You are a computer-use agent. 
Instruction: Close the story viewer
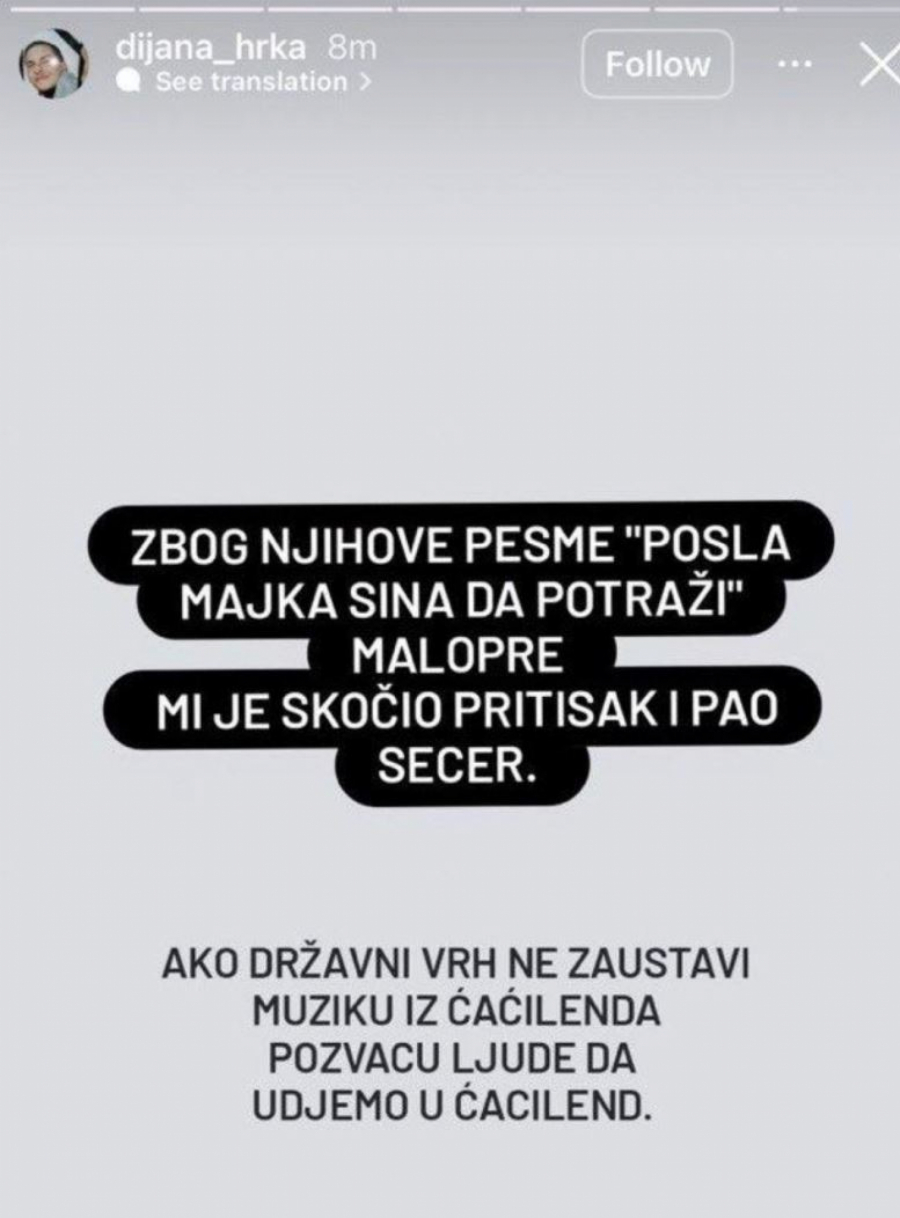click(877, 65)
